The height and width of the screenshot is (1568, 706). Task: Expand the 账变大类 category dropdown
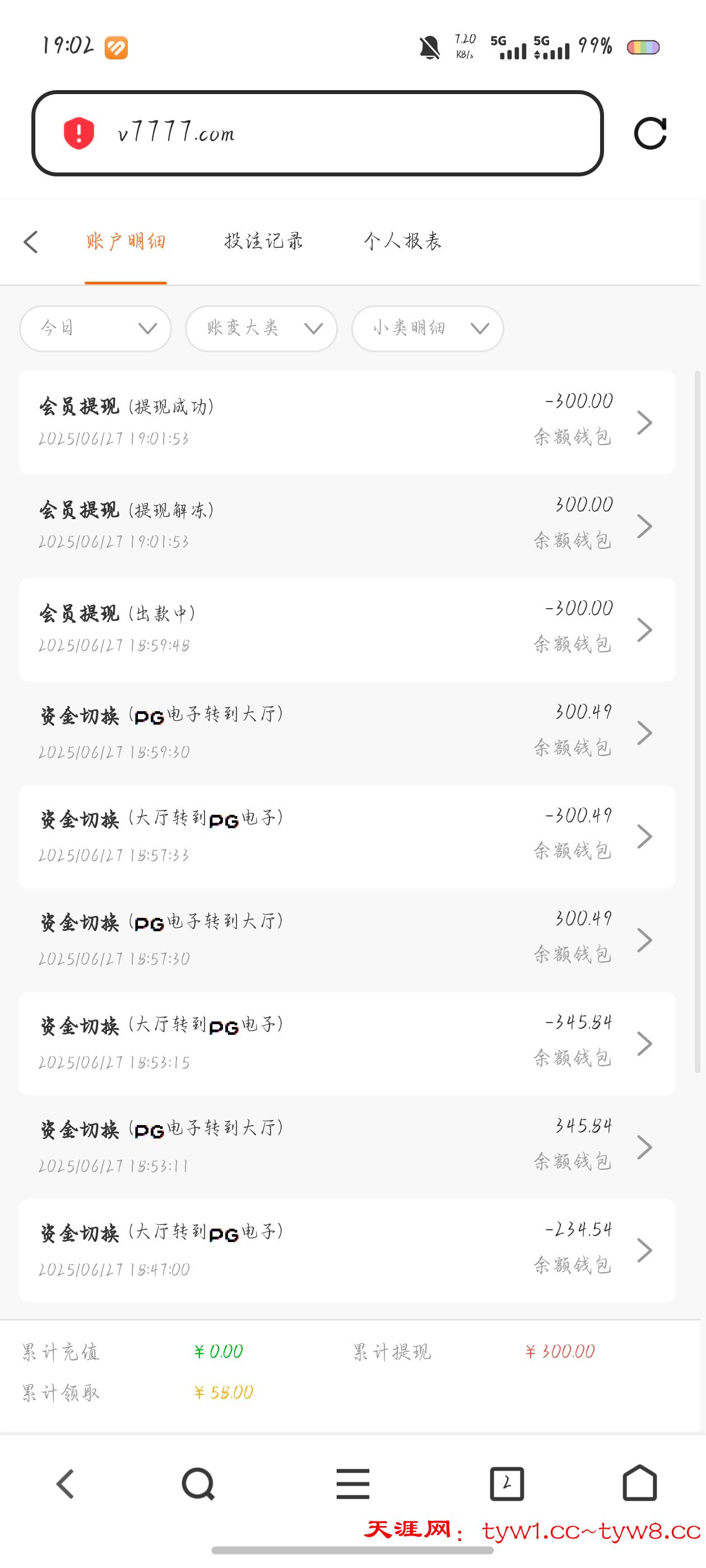261,329
